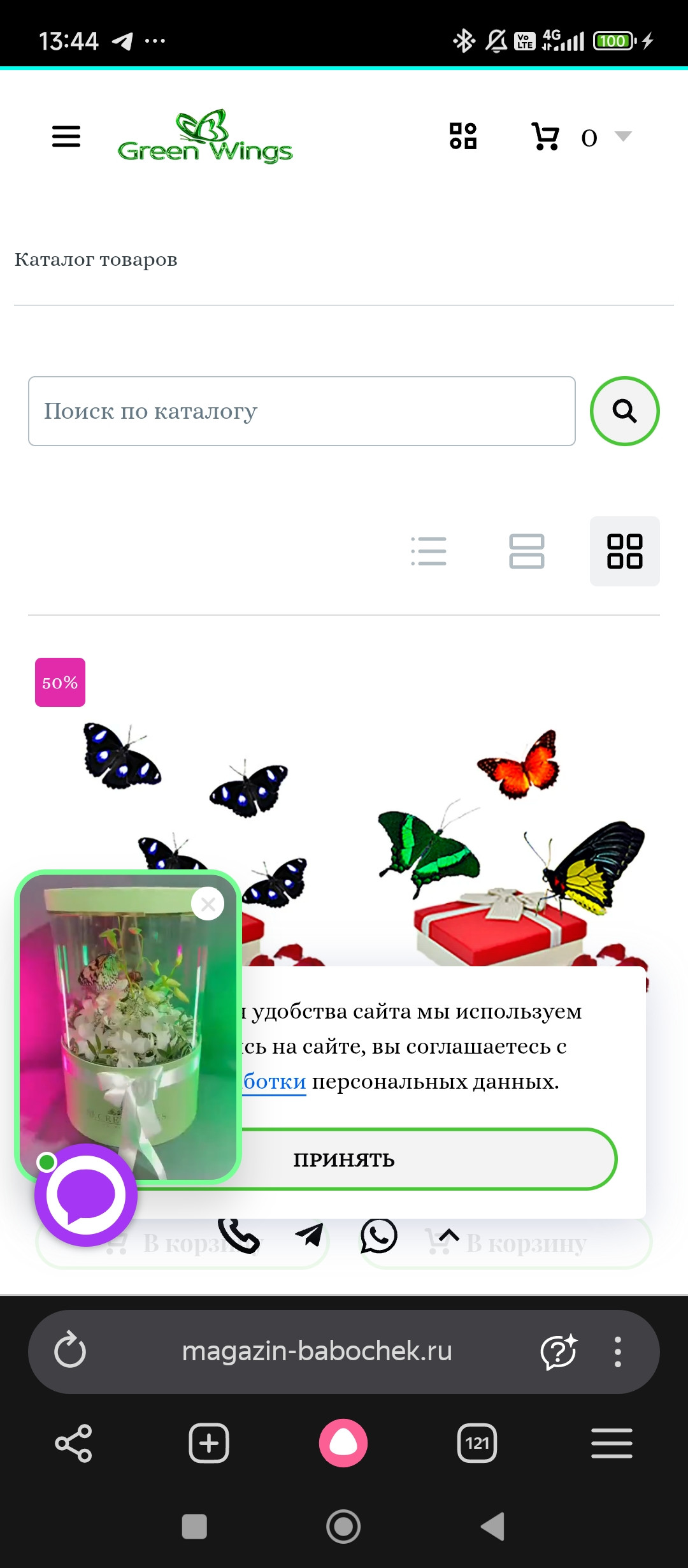Switch to the list view layout
The width and height of the screenshot is (688, 1568).
pyautogui.click(x=429, y=551)
